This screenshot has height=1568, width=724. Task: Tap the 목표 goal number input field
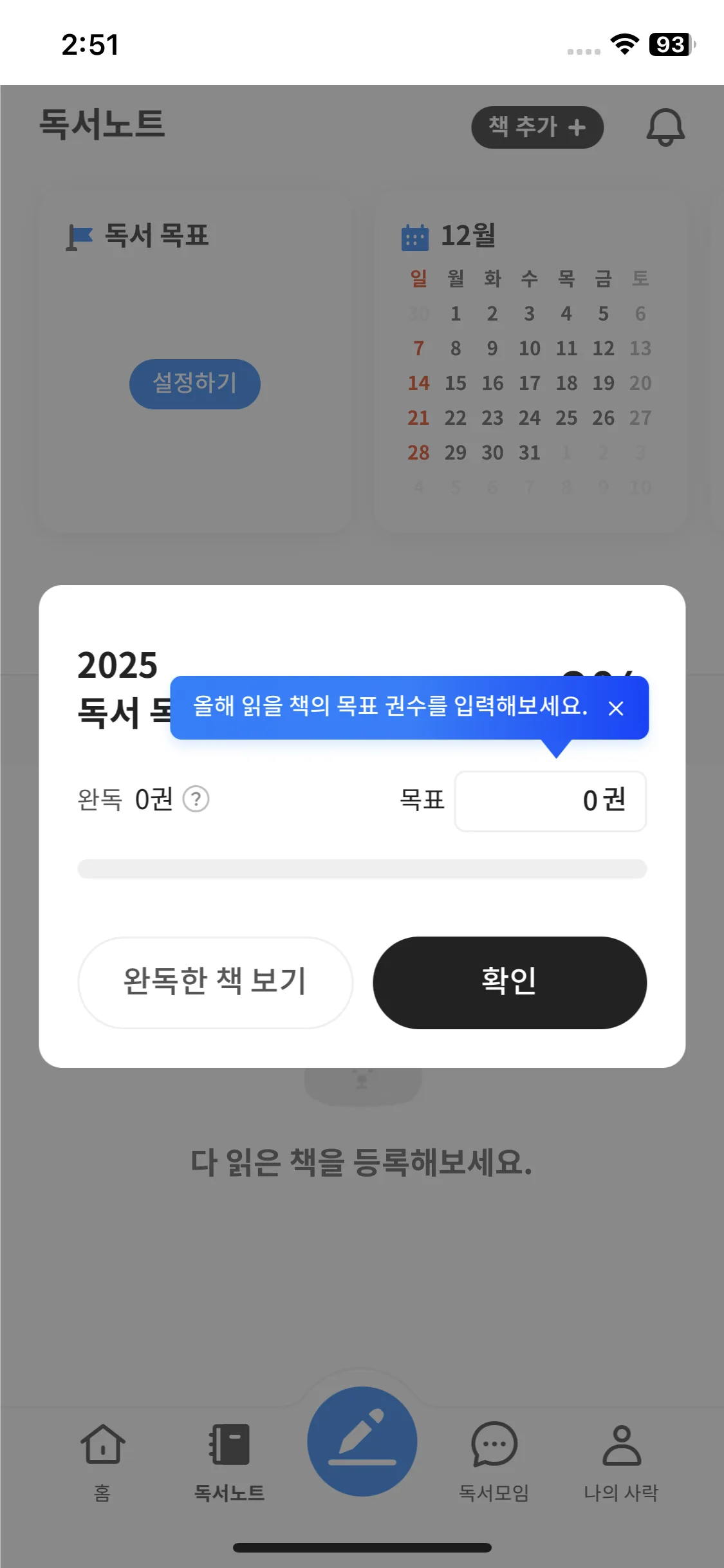tap(550, 801)
